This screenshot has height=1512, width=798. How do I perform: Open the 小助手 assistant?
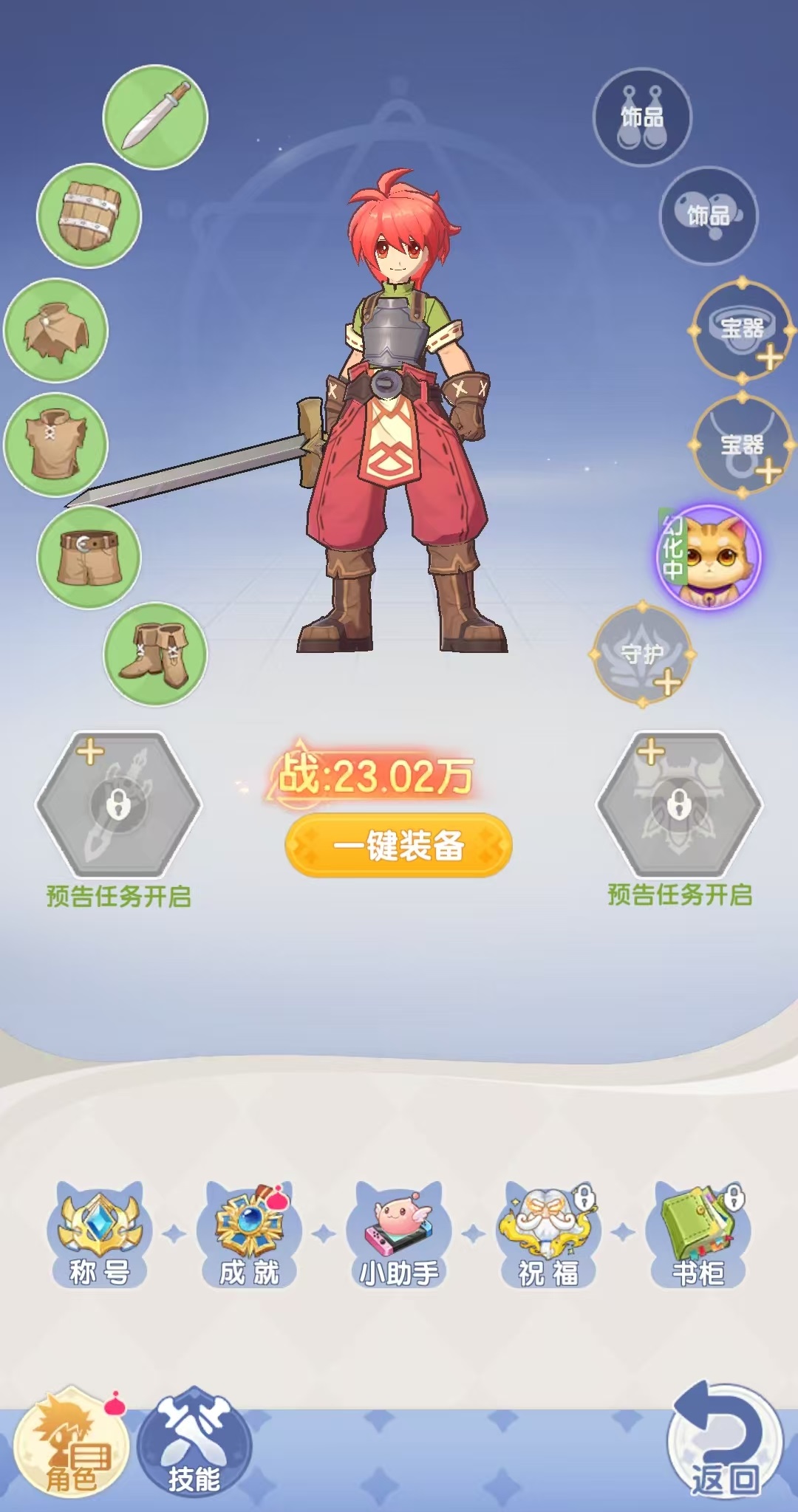(398, 1235)
